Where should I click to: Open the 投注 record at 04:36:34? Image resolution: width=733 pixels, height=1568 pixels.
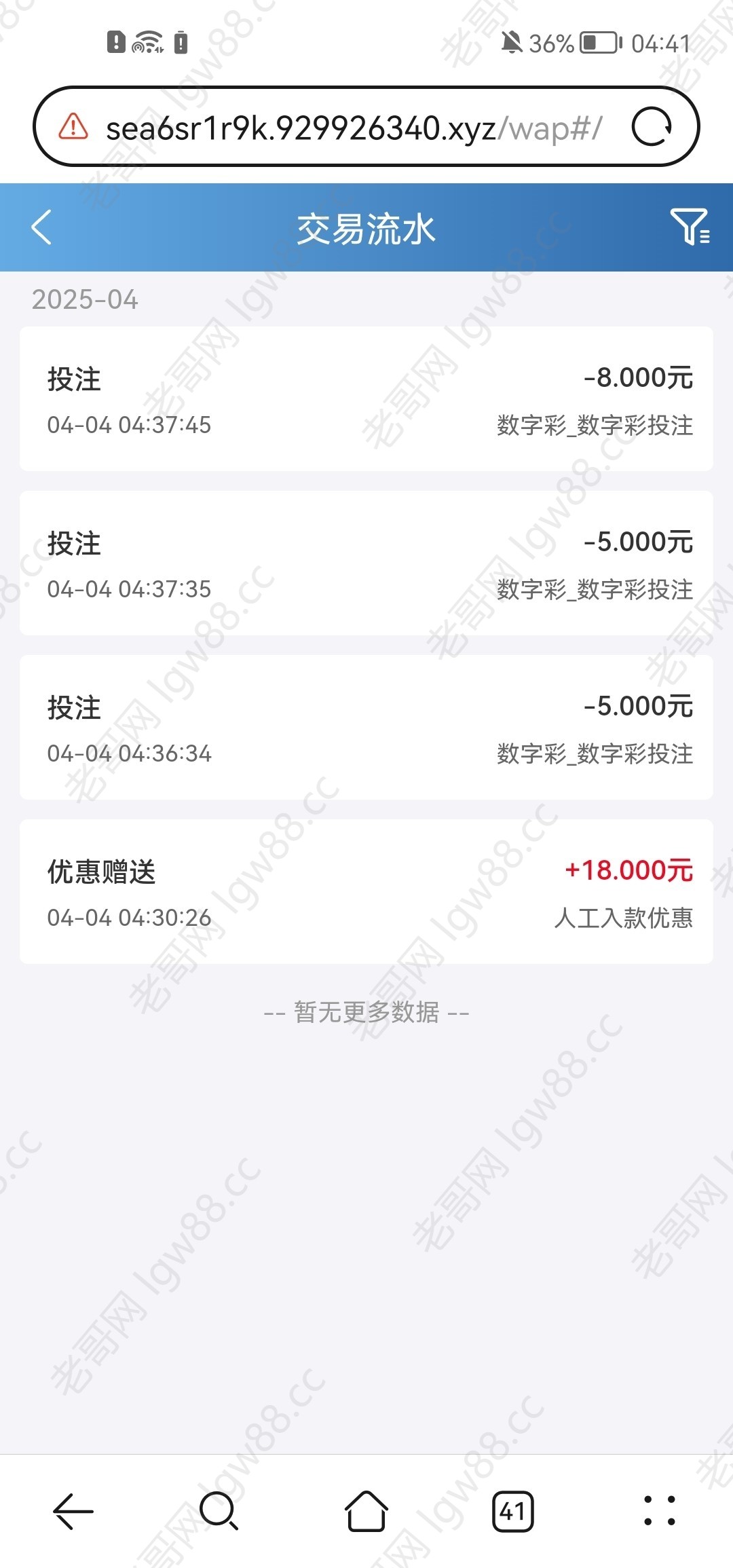(366, 728)
